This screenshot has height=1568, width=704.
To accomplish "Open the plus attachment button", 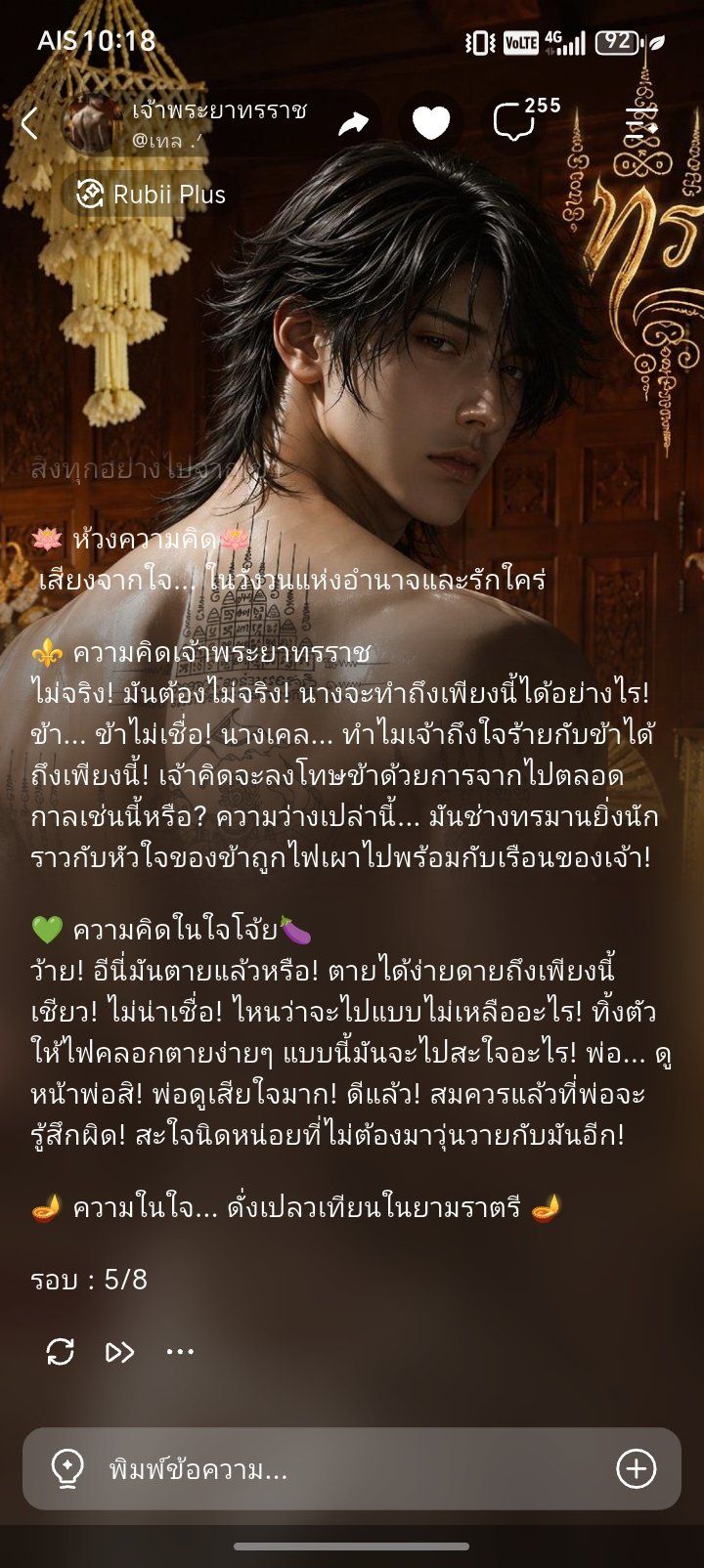I will (637, 1469).
